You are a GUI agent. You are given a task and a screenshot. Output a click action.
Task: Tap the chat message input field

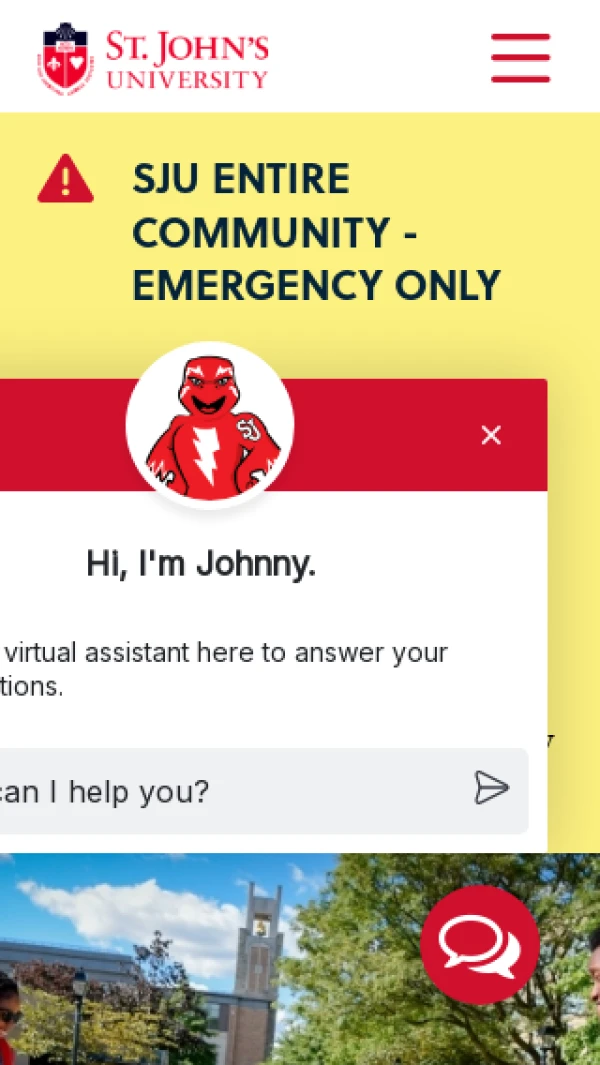[x=220, y=792]
